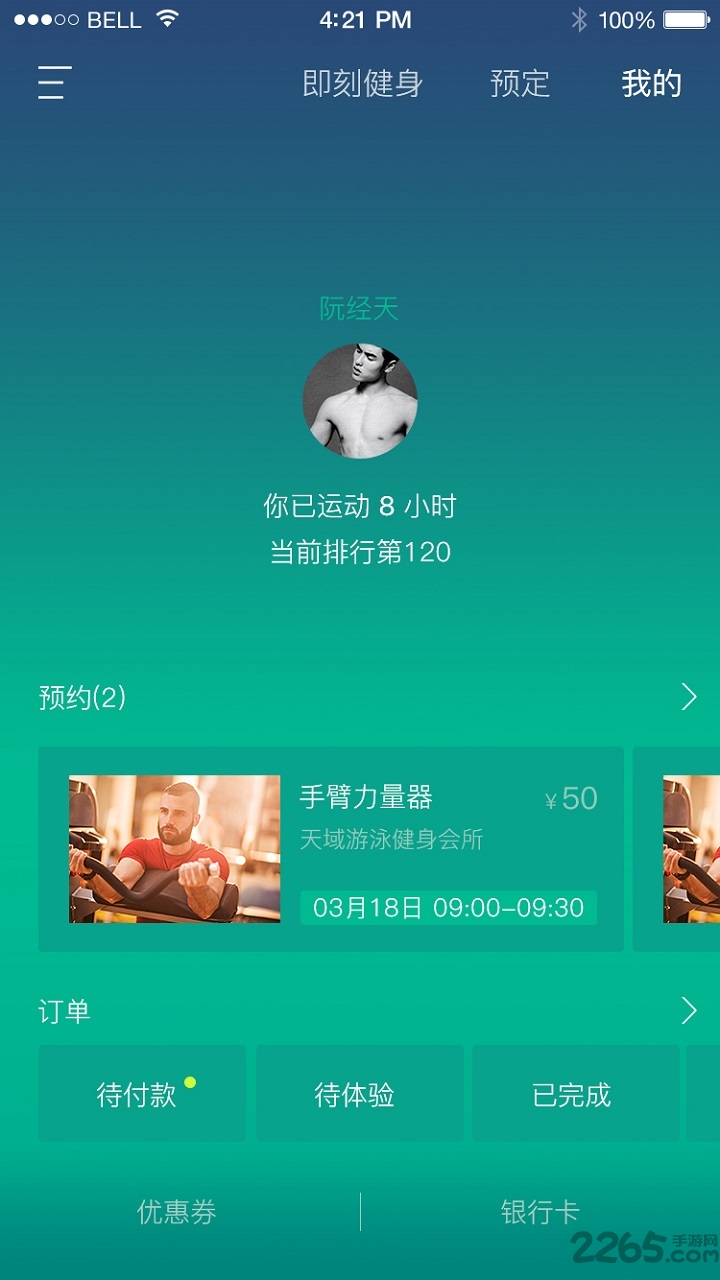The height and width of the screenshot is (1280, 720).
Task: Click the Bluetooth icon in status bar
Action: click(578, 18)
